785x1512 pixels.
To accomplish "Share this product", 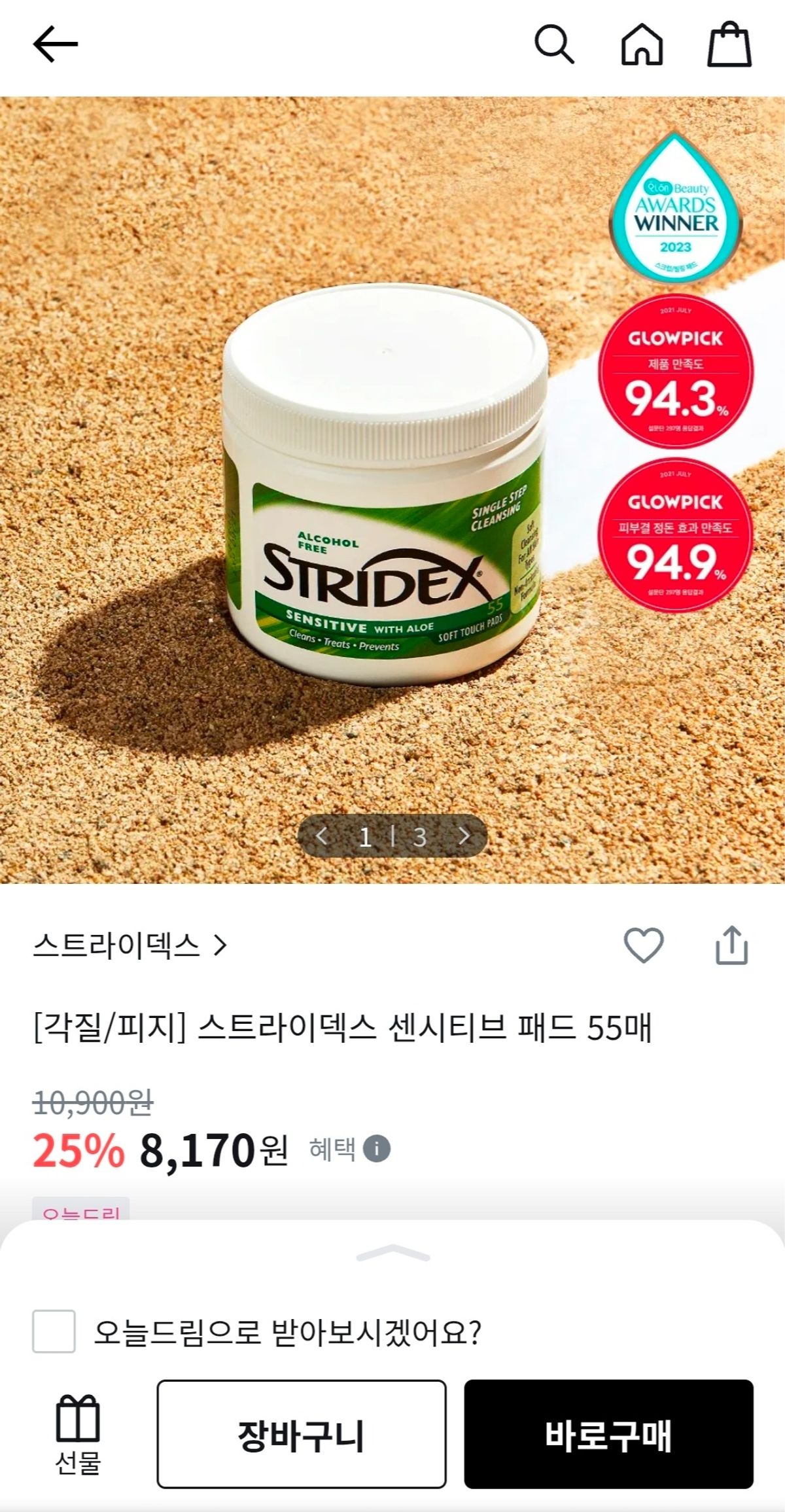I will (x=731, y=945).
